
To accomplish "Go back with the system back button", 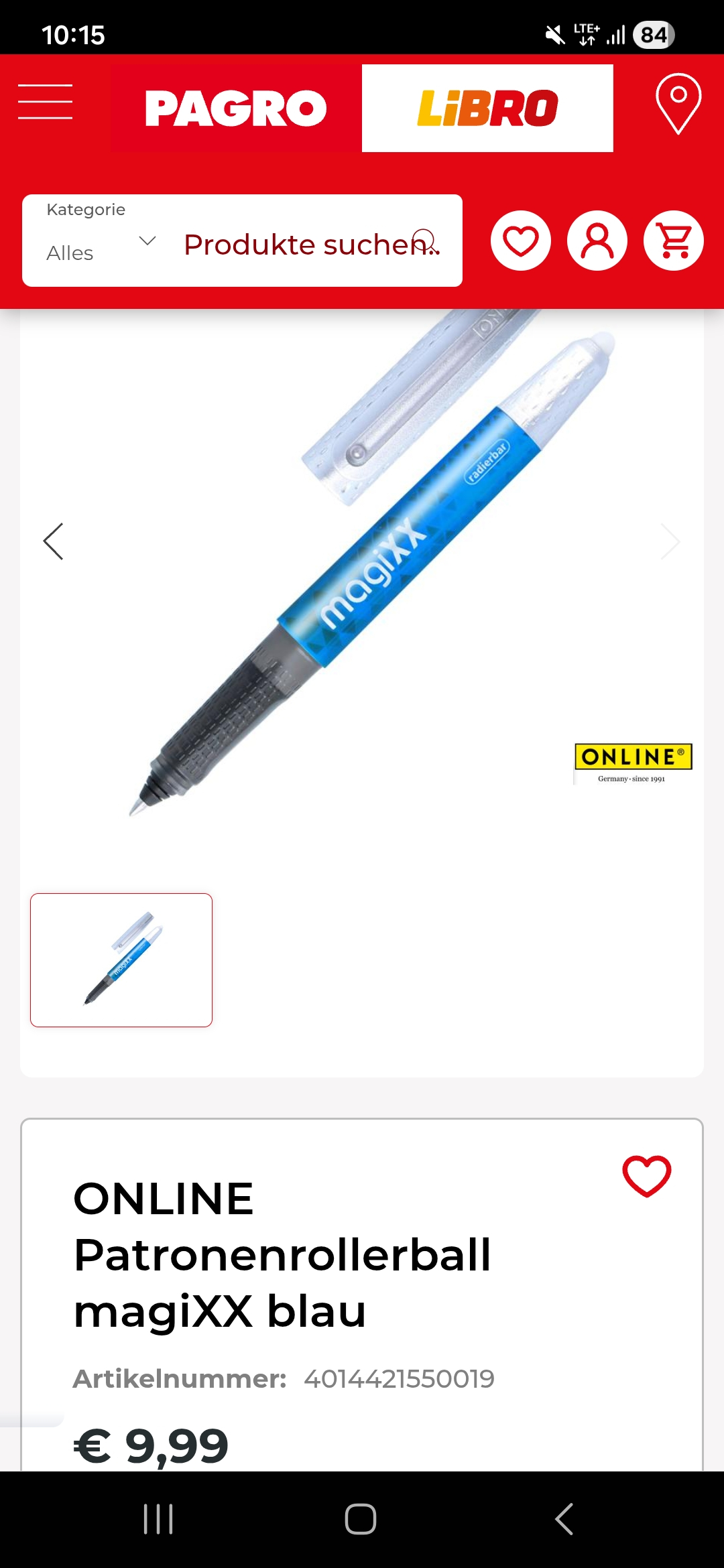I will 564,1518.
